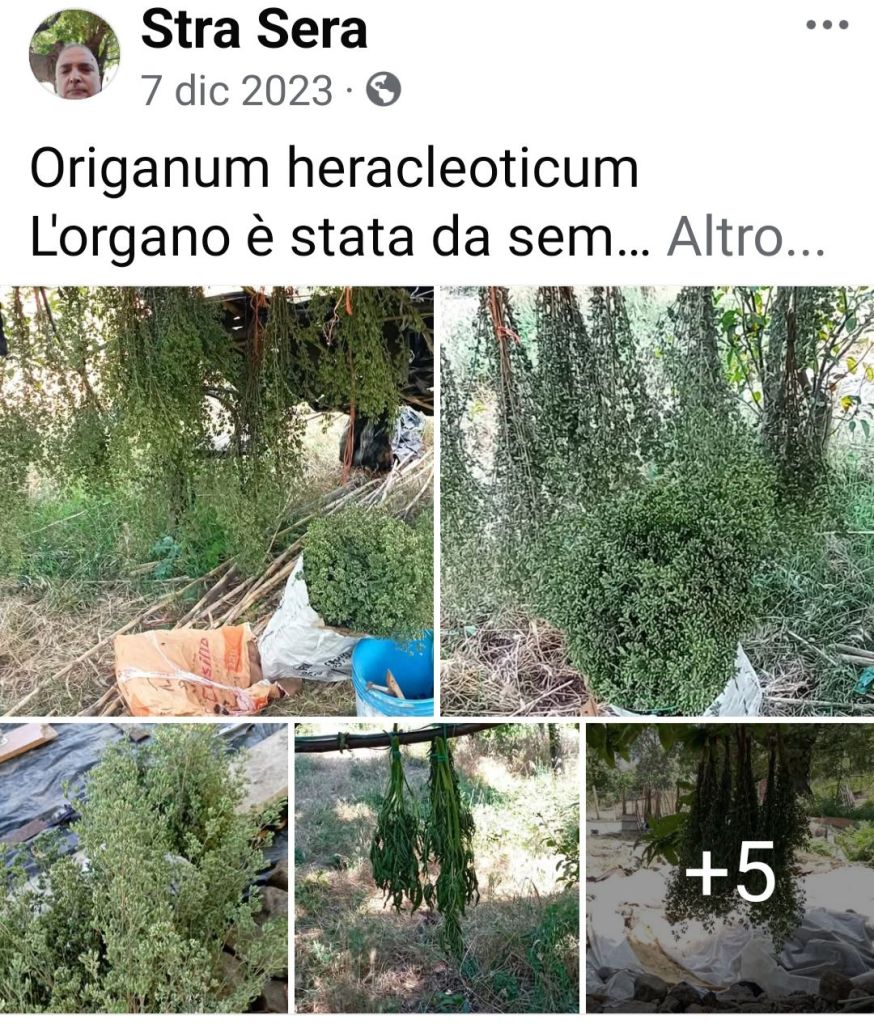
Task: Open Stra Sera's profile picture
Action: point(74,54)
